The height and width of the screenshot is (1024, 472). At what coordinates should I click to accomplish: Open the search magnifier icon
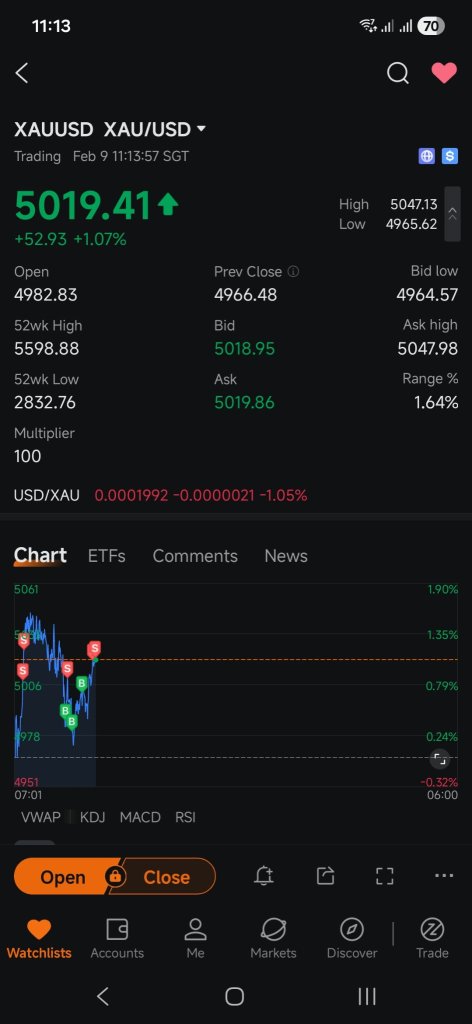tap(398, 73)
